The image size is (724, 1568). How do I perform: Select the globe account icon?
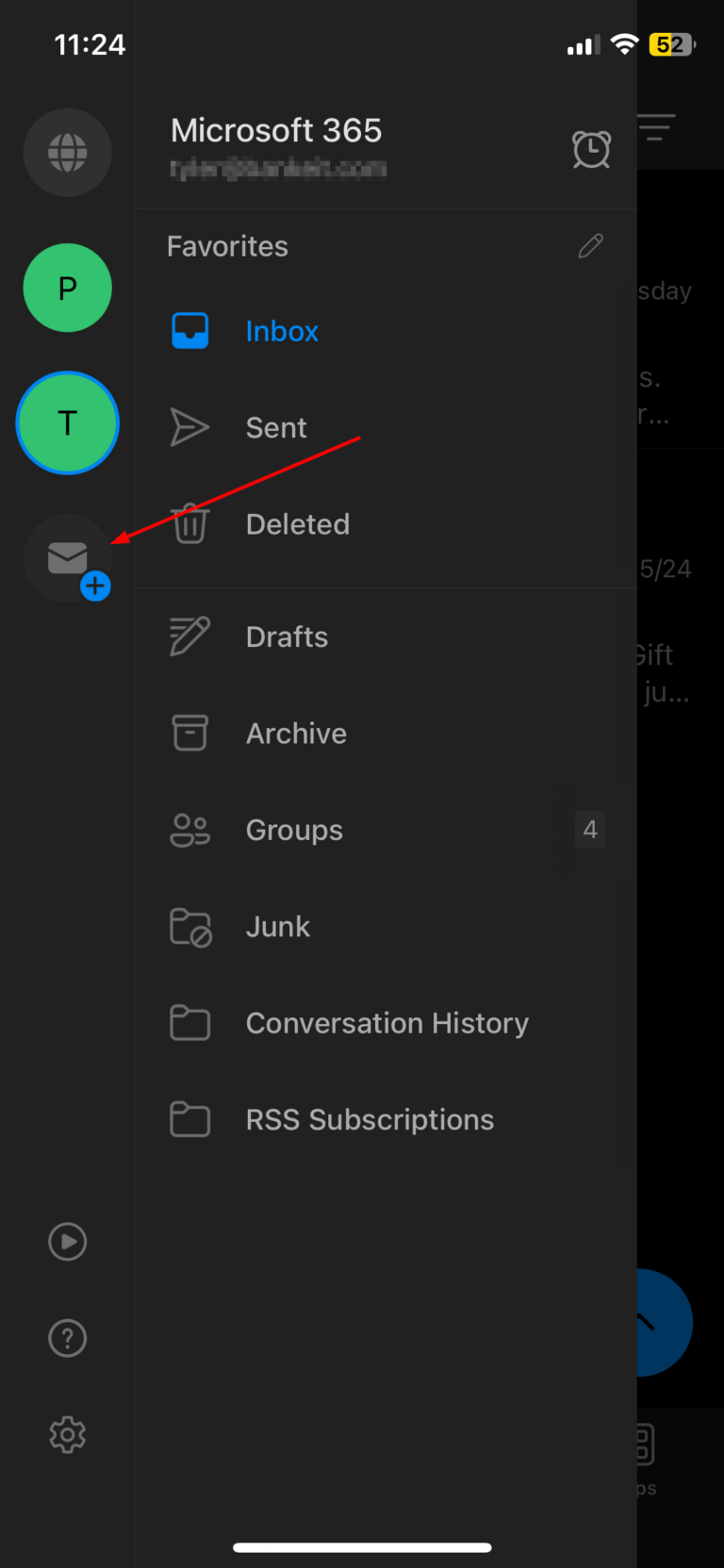[67, 152]
